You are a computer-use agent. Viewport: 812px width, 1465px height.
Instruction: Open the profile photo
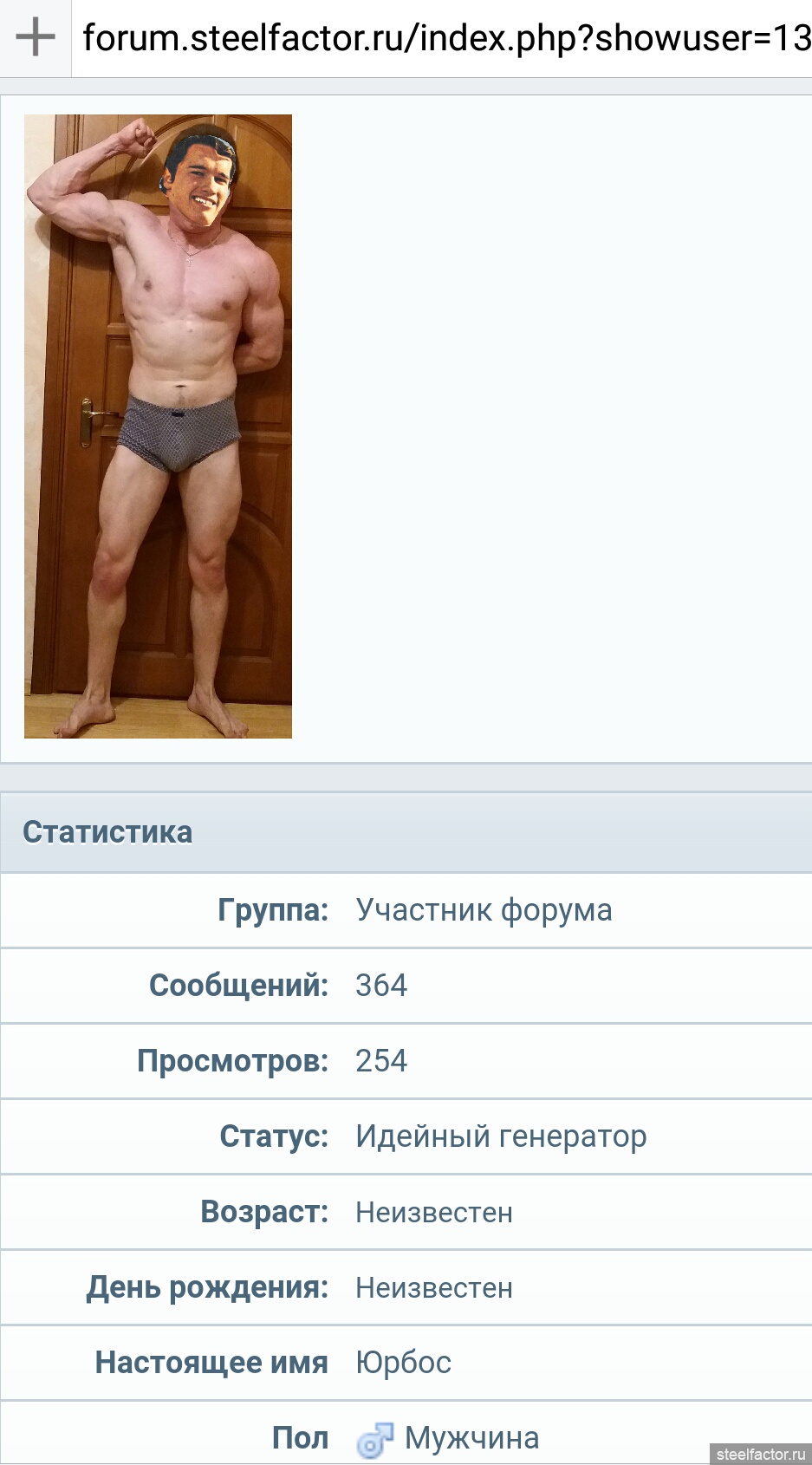(x=158, y=426)
